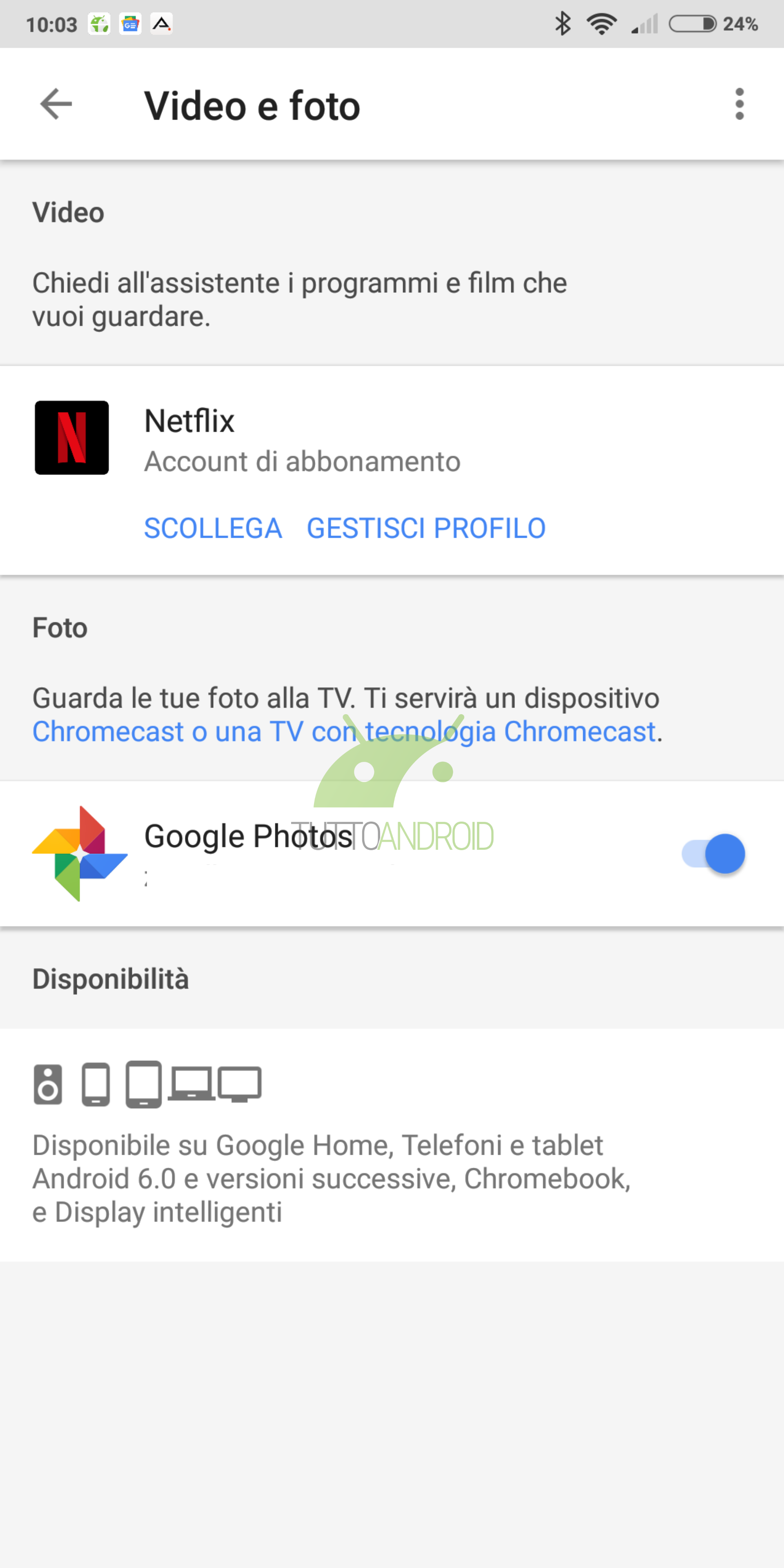Open GESTISCI PROFILO for Netflix
This screenshot has width=784, height=1568.
point(425,528)
